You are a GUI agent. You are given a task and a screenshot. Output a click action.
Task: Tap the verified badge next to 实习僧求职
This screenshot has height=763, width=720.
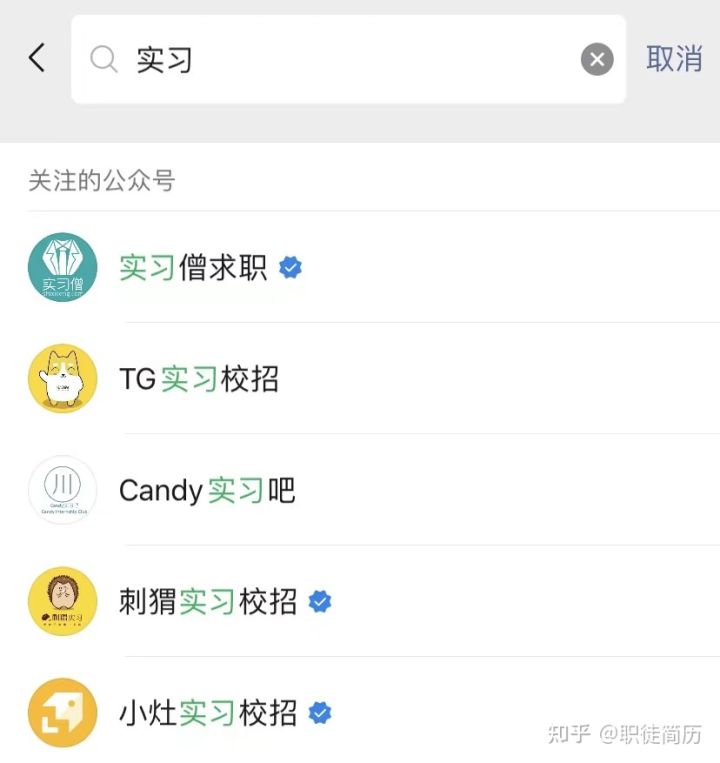tap(290, 267)
